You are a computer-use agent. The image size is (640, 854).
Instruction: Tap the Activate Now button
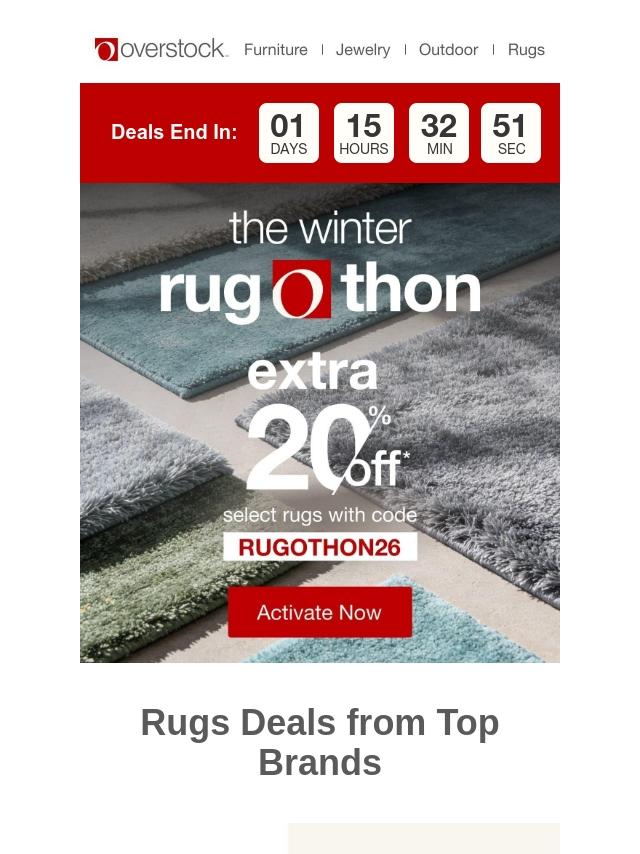(x=320, y=612)
